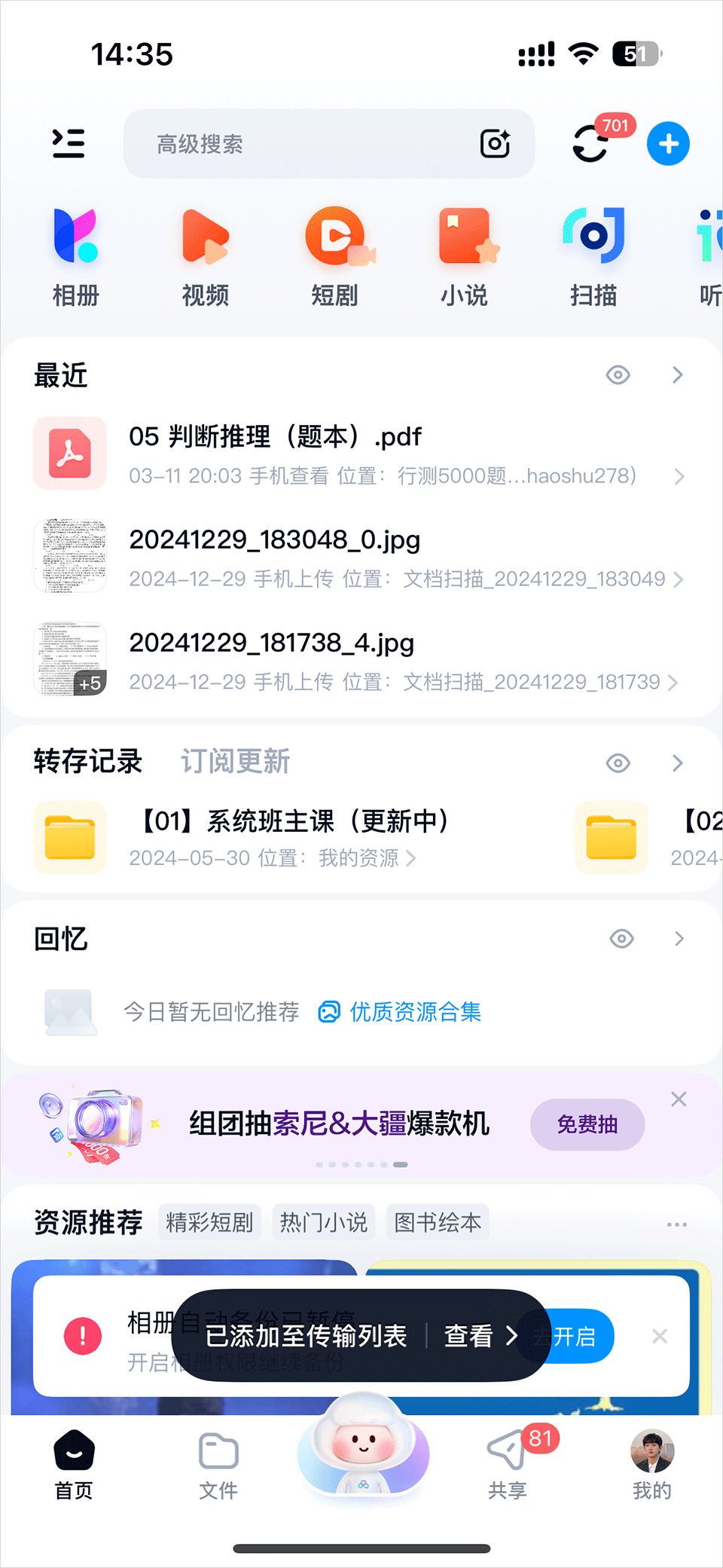Screen dimensions: 723x1568
Task: Tap the blue plus add button
Action: pyautogui.click(x=668, y=143)
